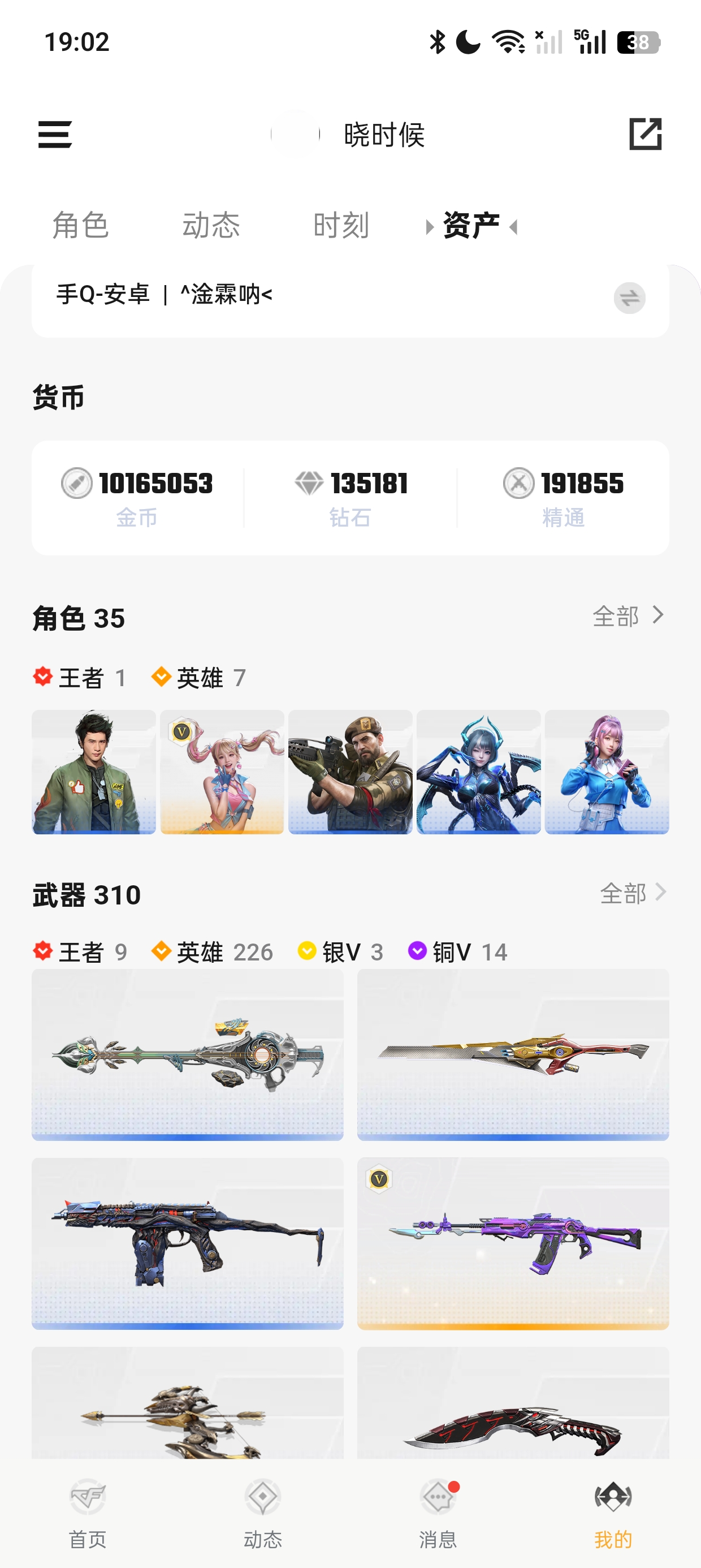
Task: Open the pink-pigtails girl character card
Action: (222, 772)
